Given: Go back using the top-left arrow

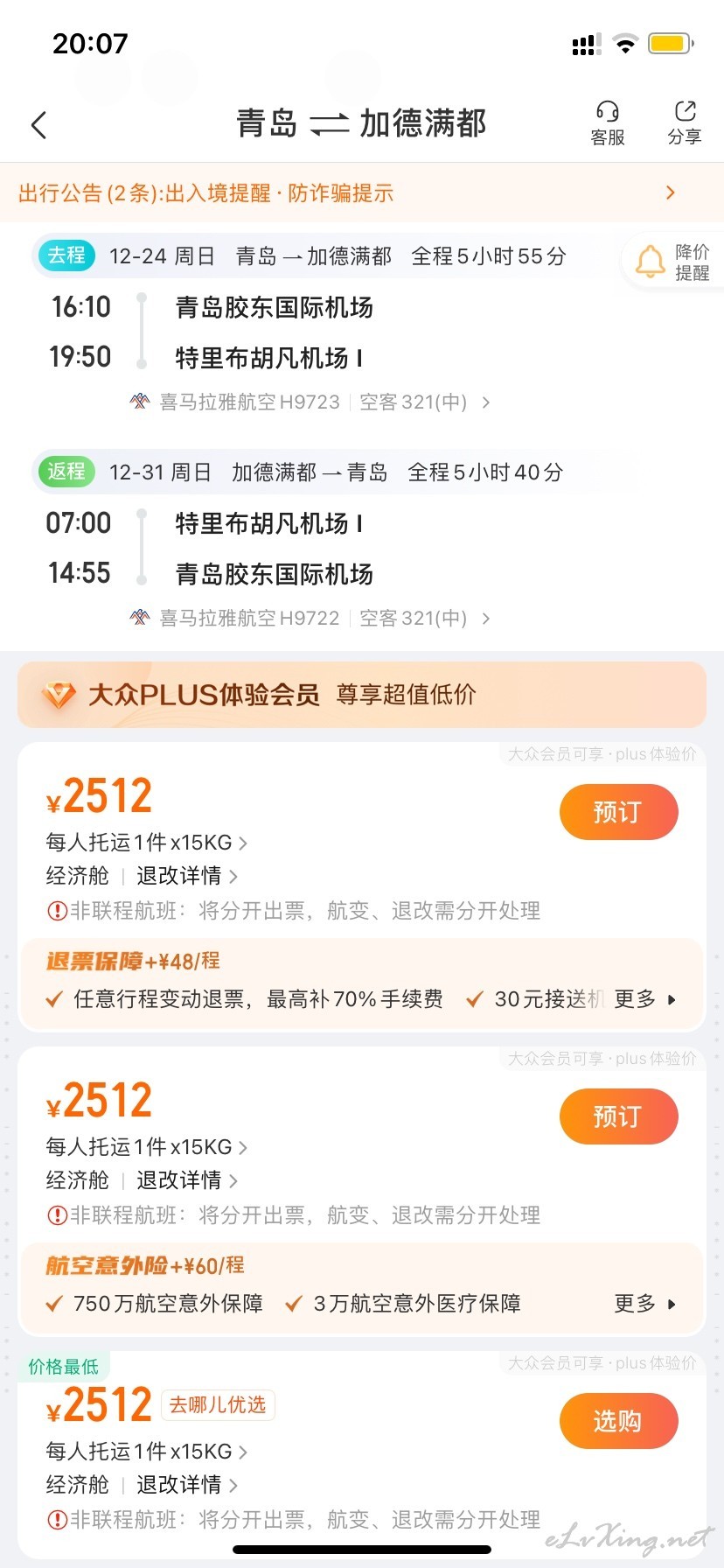Looking at the screenshot, I should (x=38, y=125).
